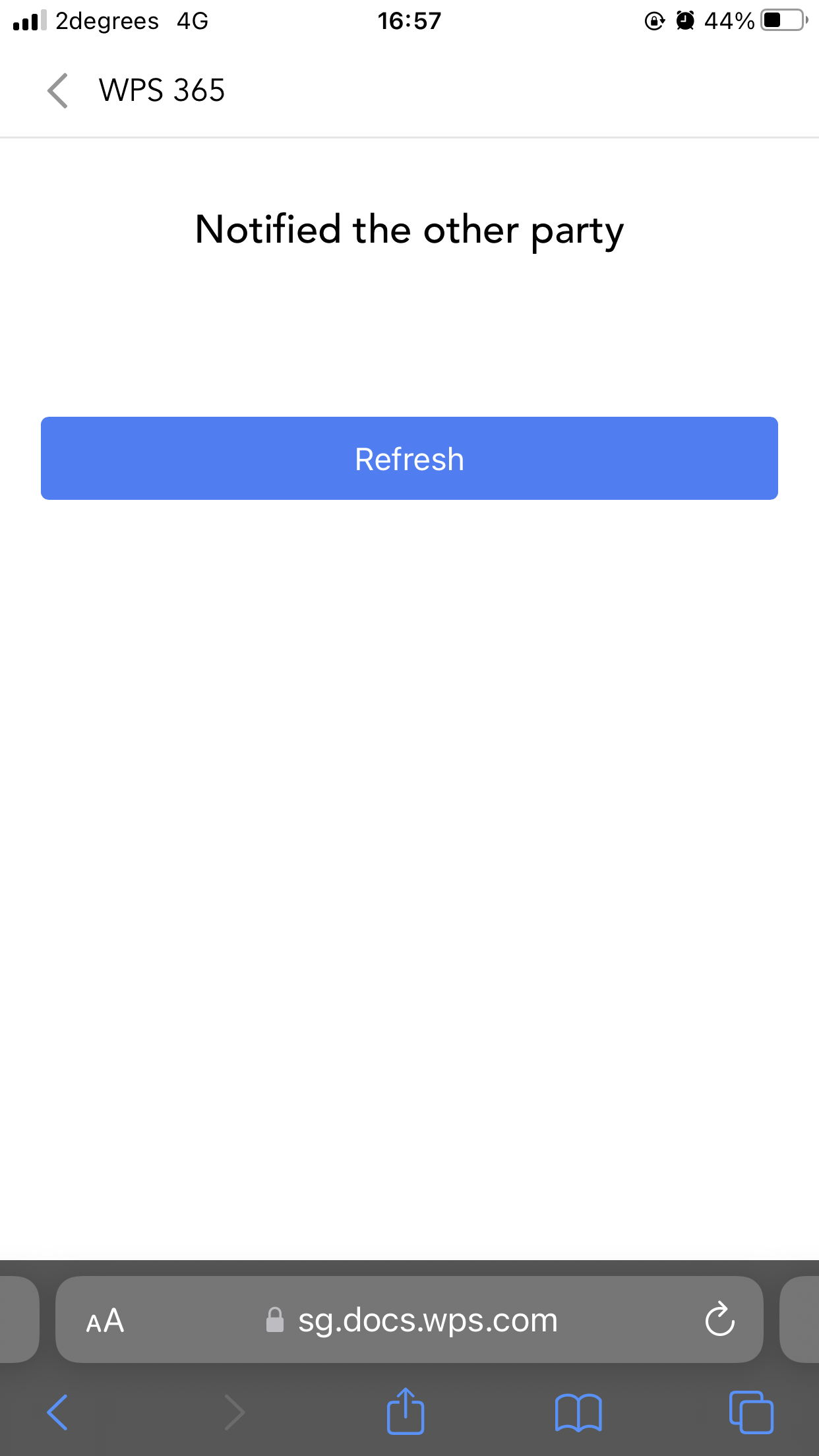
Task: Reload the page from the address bar
Action: point(719,1319)
